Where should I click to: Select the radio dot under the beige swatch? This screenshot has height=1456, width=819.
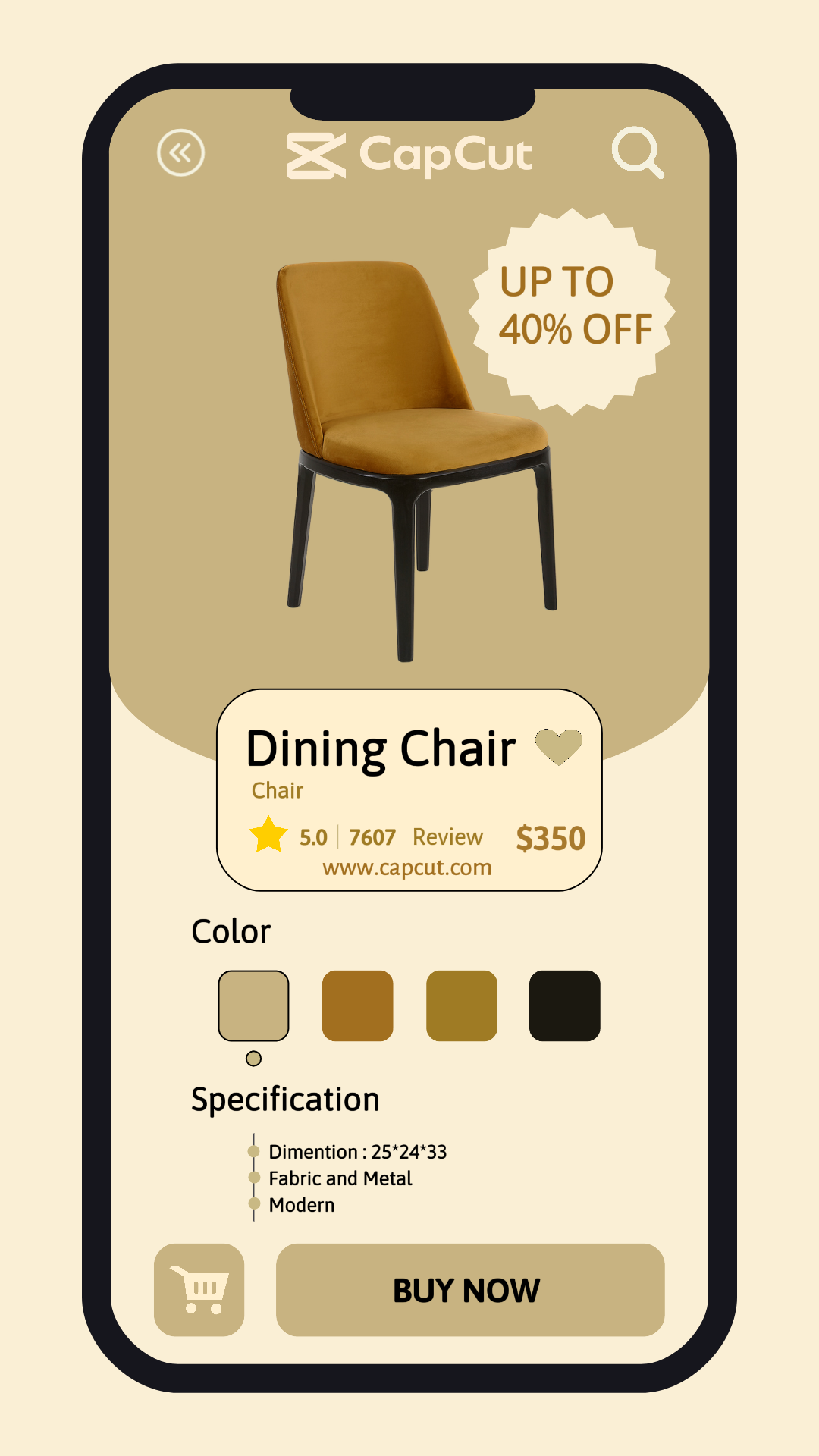(x=254, y=1058)
